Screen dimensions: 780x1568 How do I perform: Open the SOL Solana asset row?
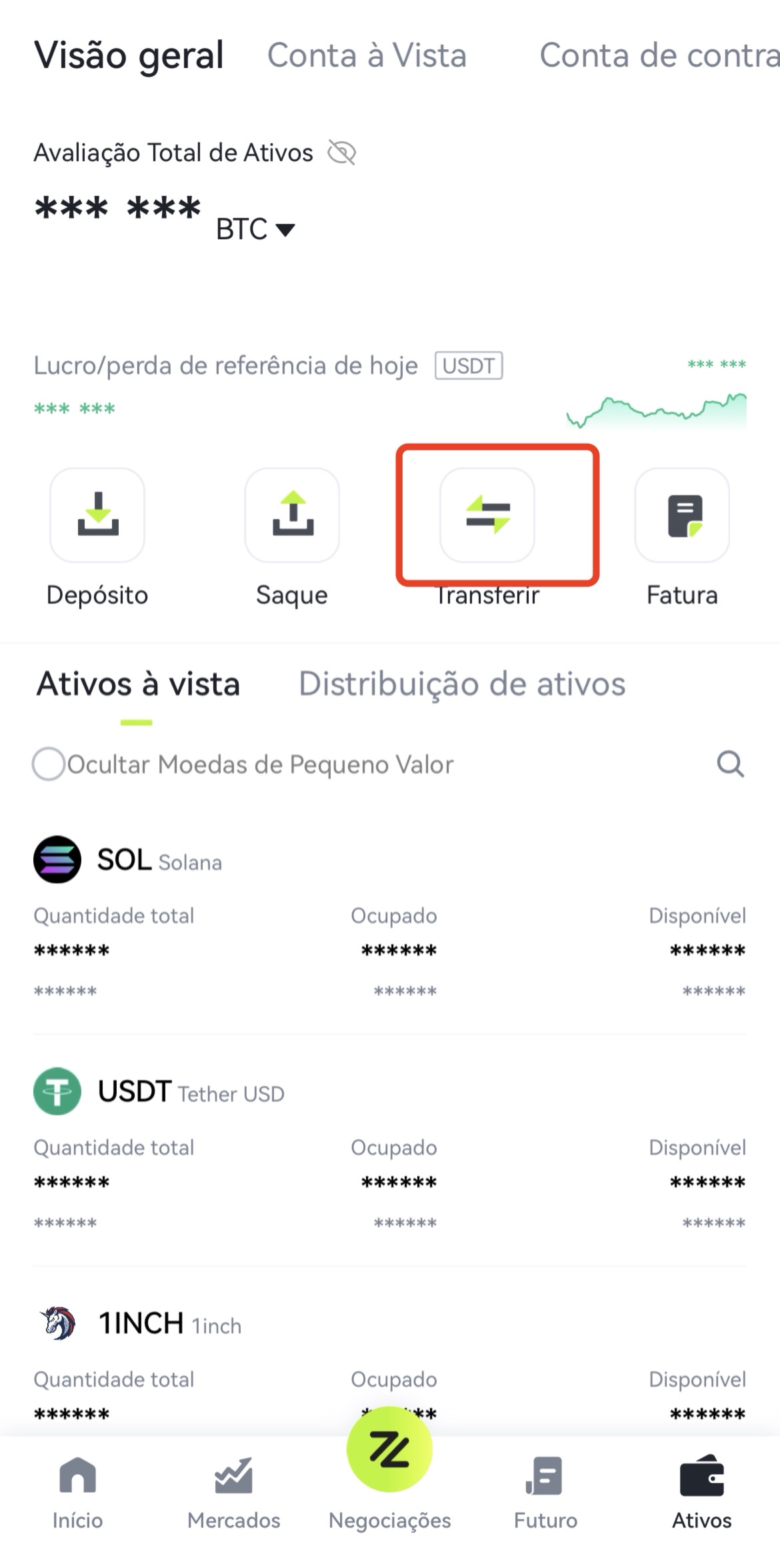pyautogui.click(x=390, y=918)
